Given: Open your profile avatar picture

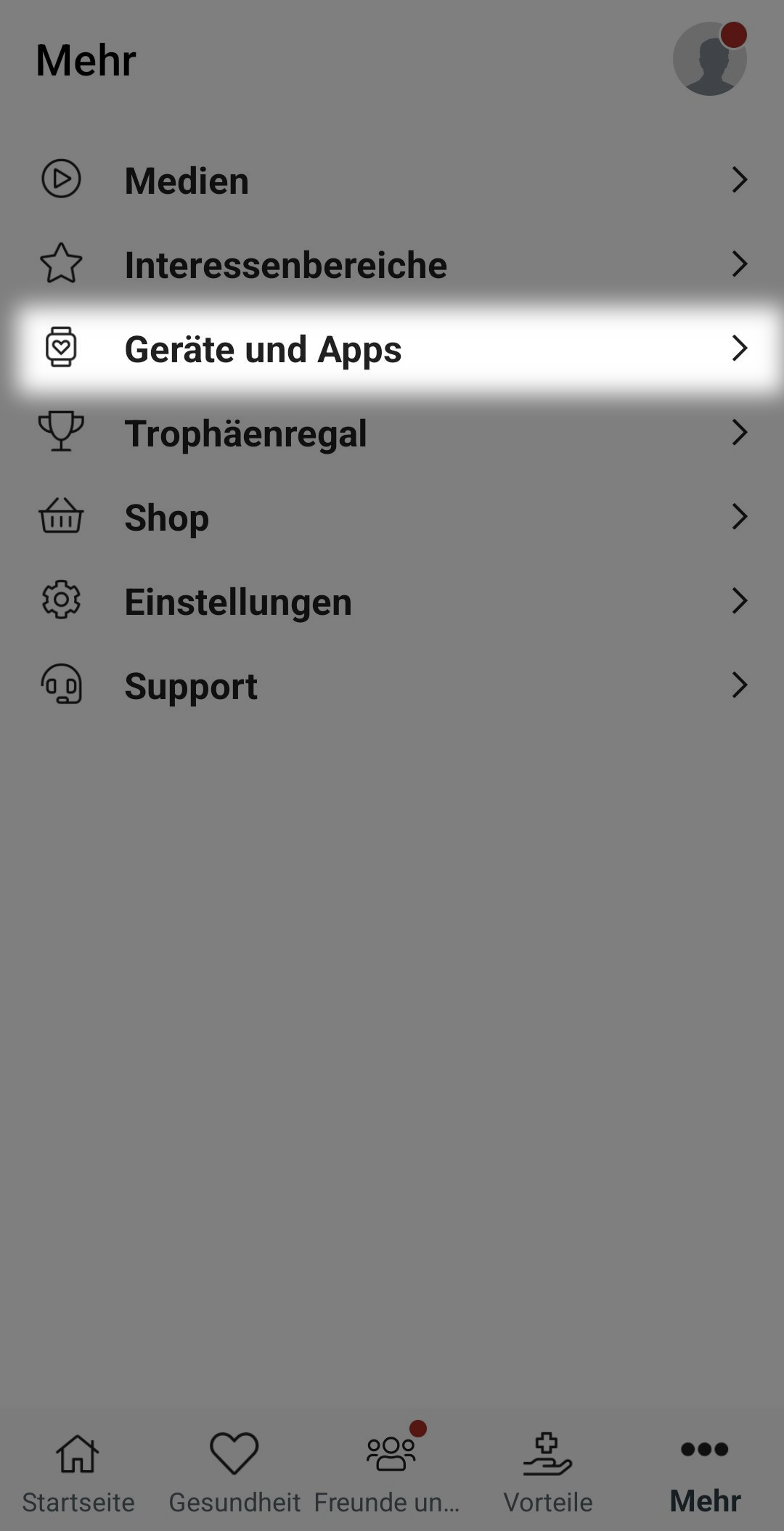Looking at the screenshot, I should pos(710,60).
